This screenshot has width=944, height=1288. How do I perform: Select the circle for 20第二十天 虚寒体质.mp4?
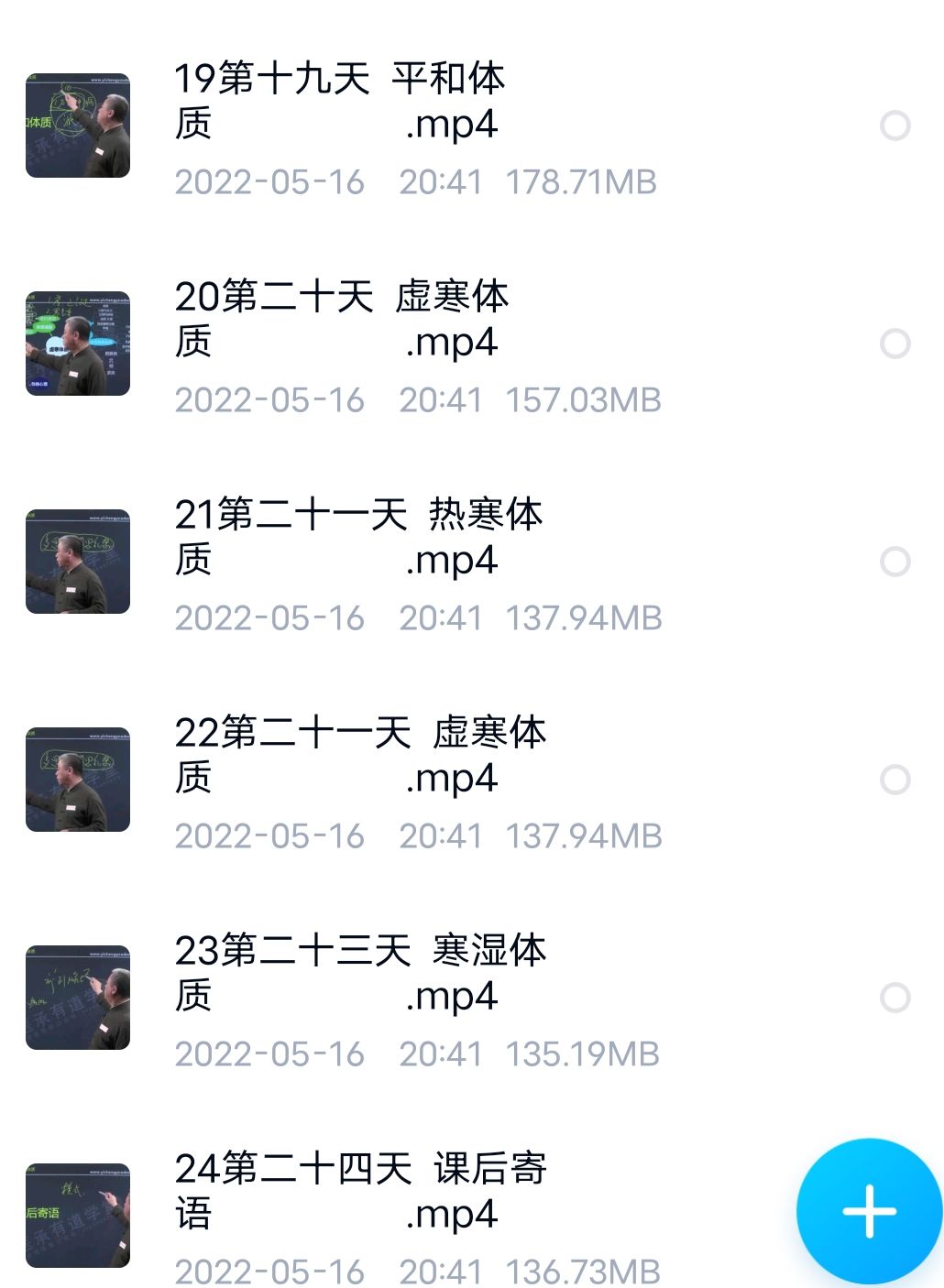pyautogui.click(x=895, y=344)
